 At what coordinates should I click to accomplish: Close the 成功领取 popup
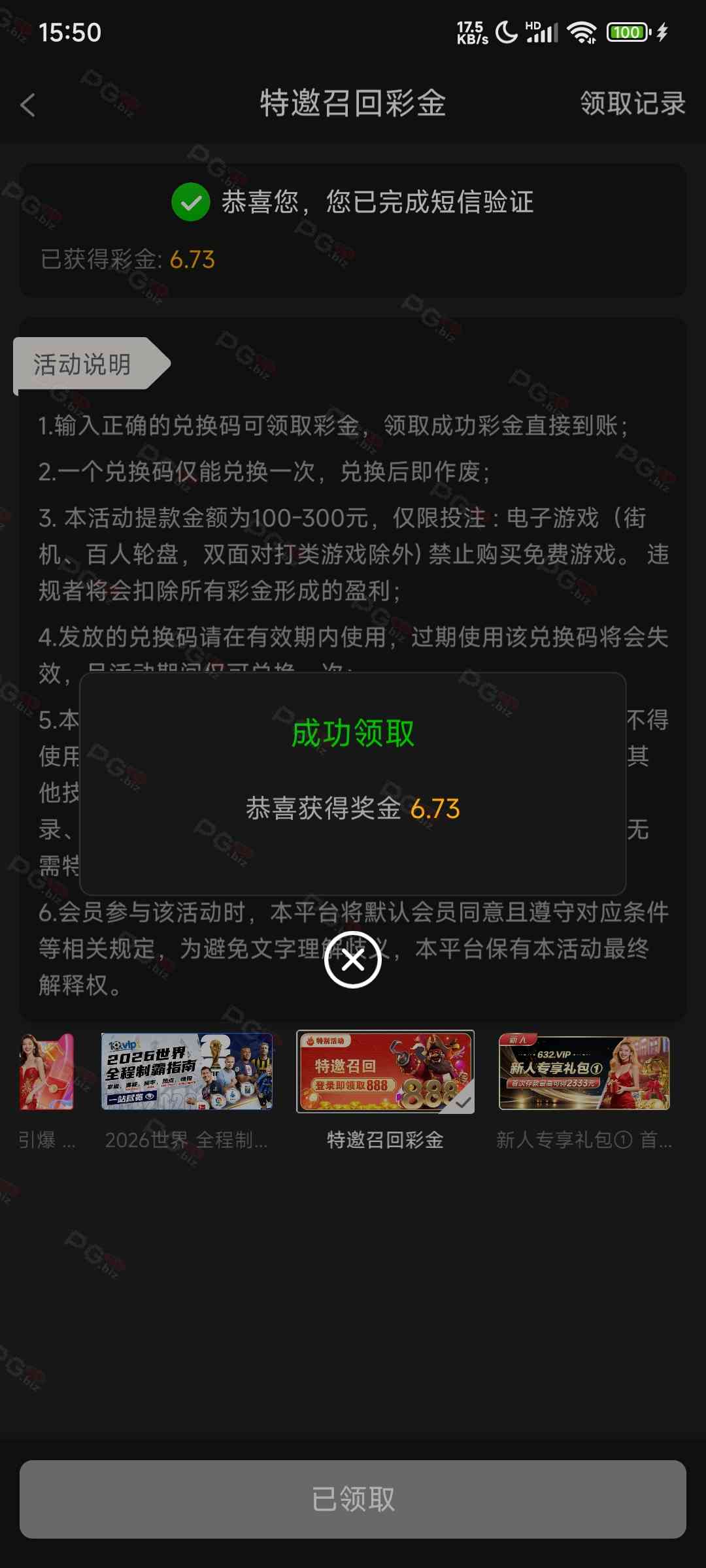tap(353, 960)
